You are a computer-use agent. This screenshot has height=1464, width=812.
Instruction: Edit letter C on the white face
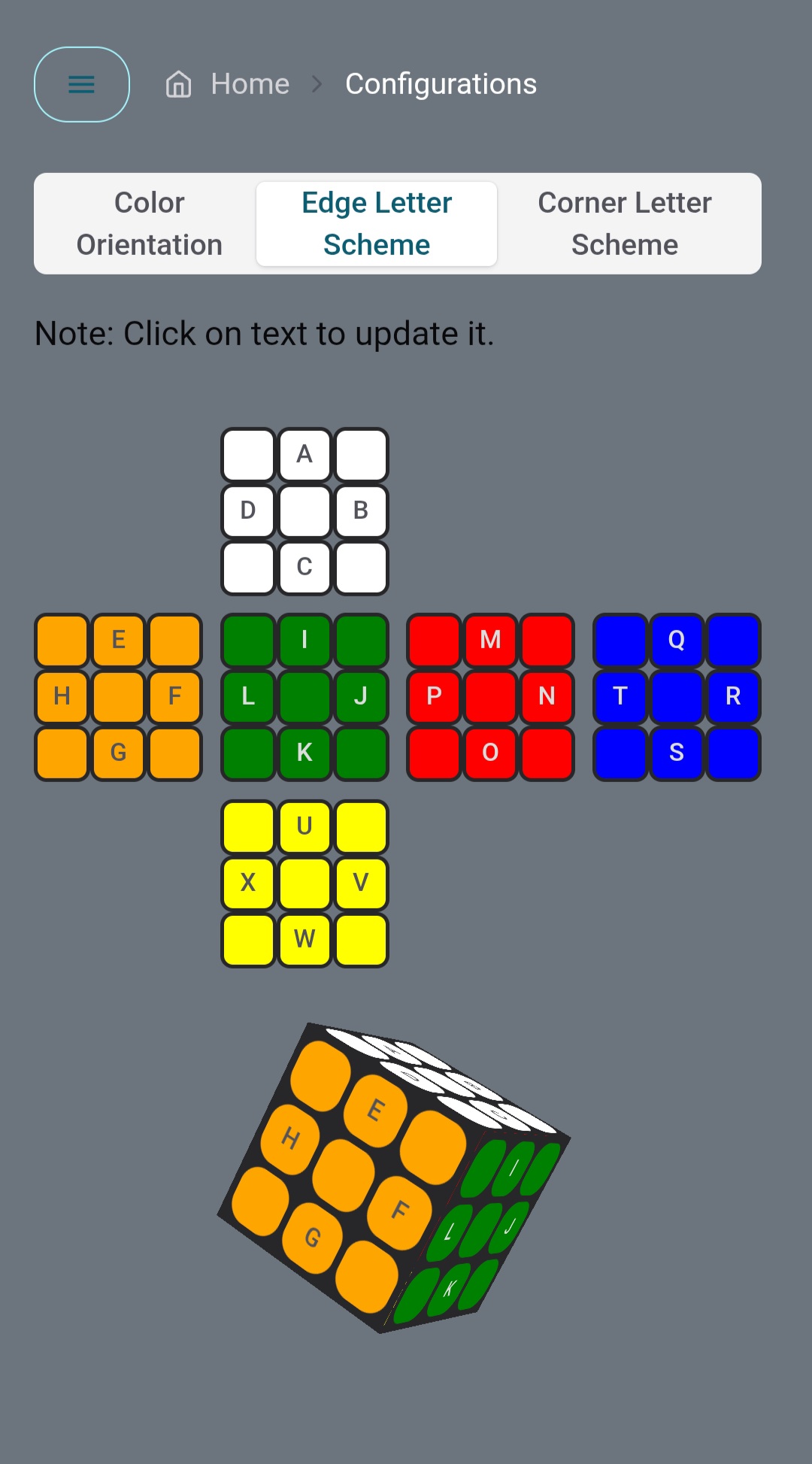pos(304,567)
